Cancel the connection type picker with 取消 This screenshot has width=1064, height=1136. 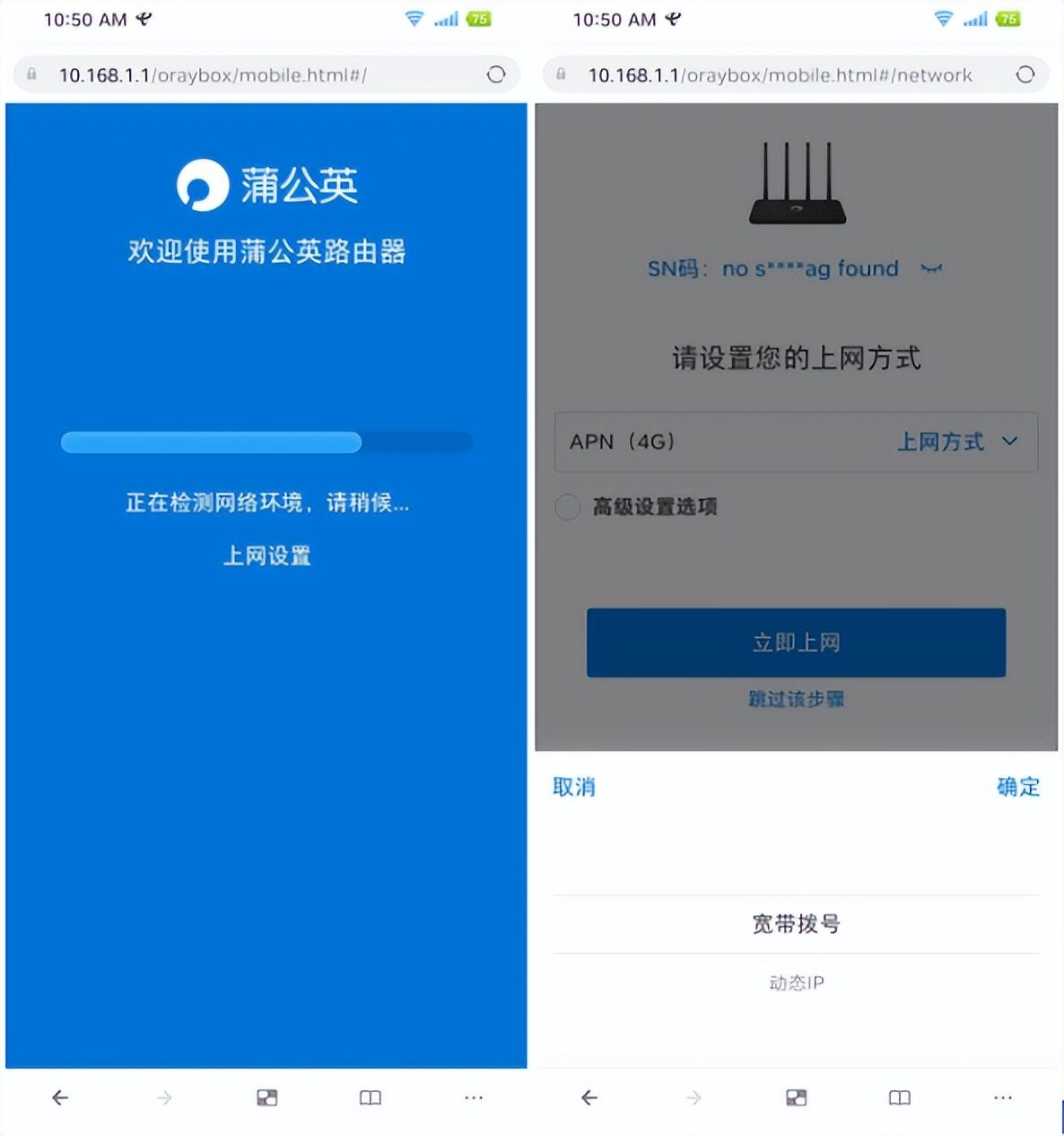tap(574, 787)
